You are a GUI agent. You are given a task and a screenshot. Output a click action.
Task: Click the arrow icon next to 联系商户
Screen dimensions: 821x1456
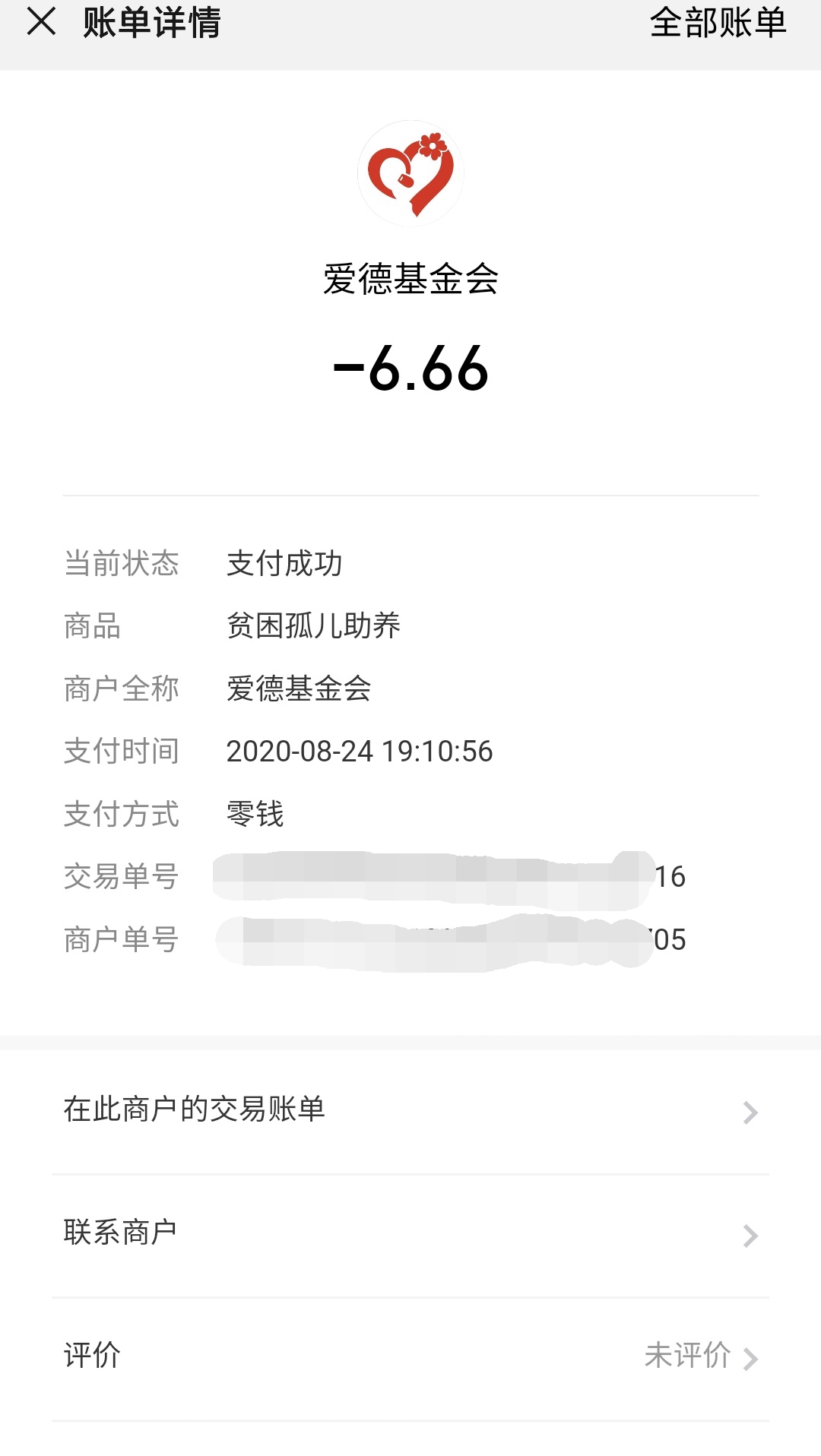click(x=749, y=1234)
